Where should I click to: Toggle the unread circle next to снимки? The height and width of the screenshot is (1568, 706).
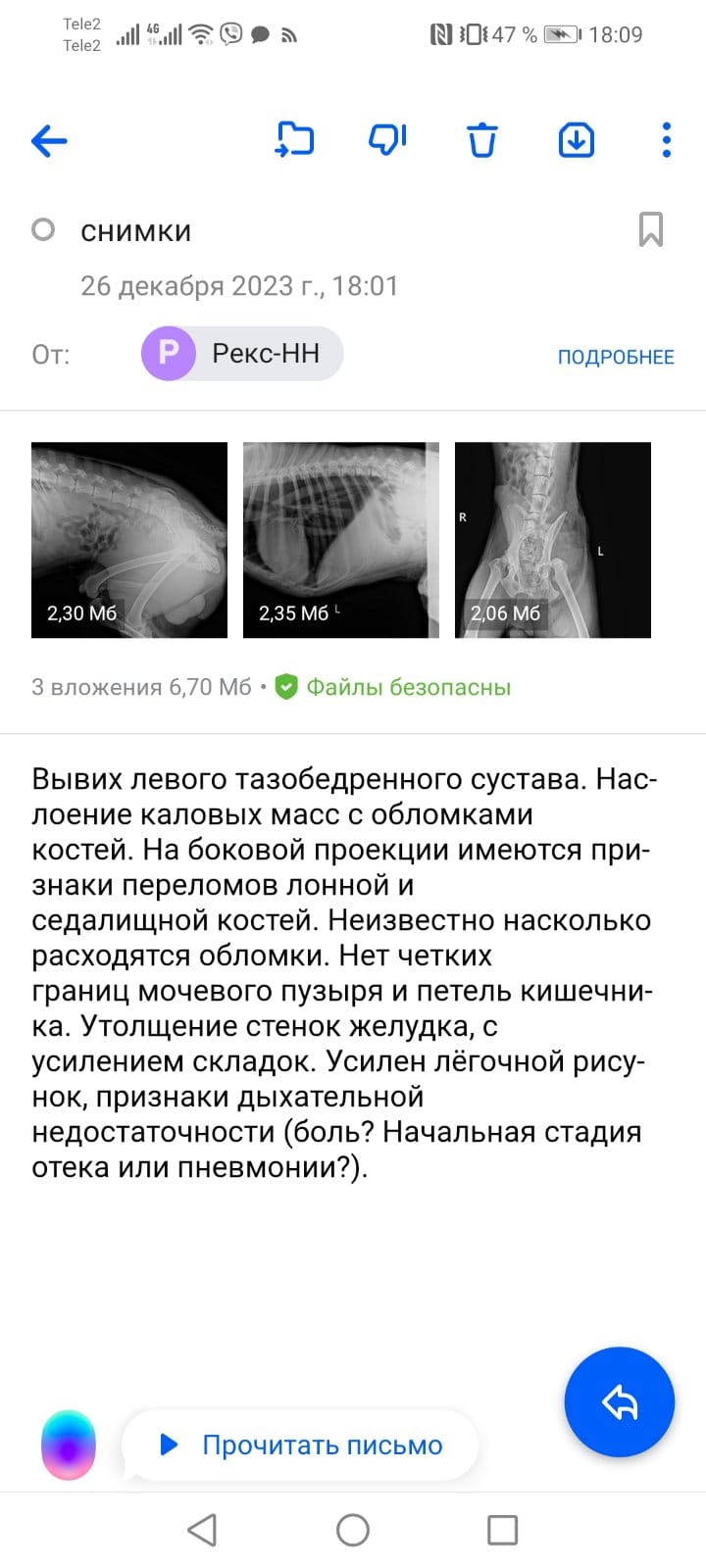tap(43, 230)
